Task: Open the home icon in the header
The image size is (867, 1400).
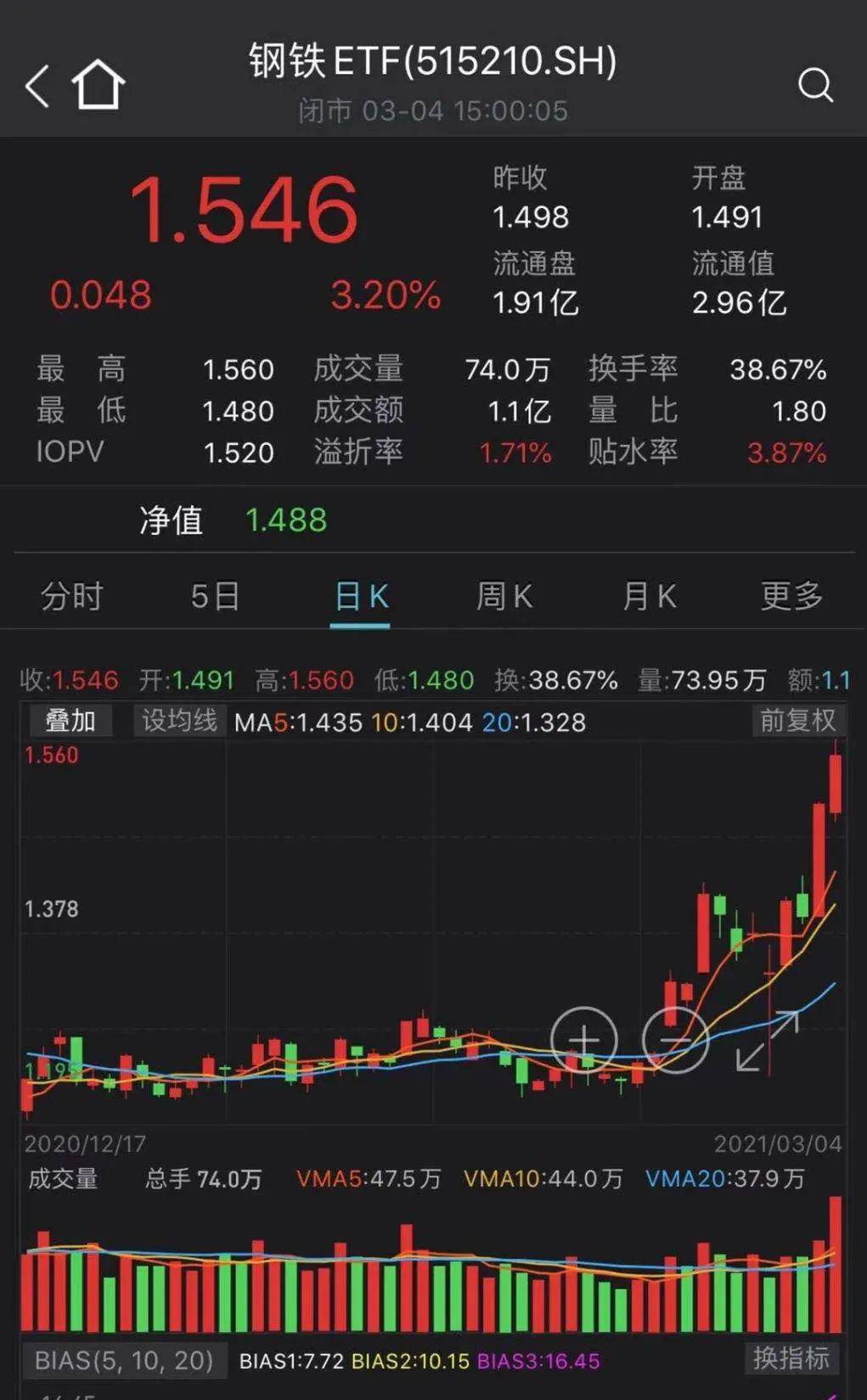Action: (x=98, y=85)
